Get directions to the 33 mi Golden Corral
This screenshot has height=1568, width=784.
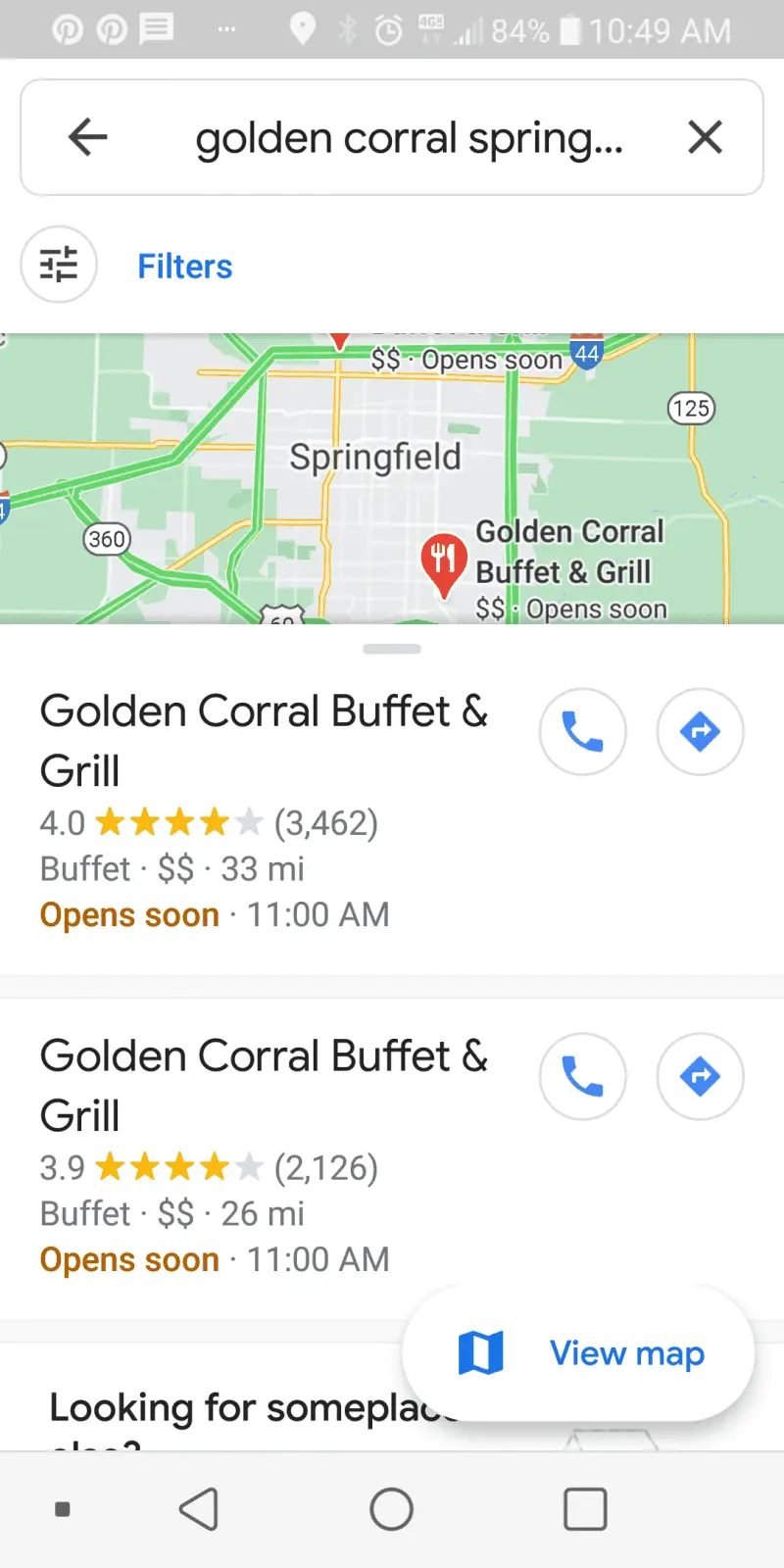[700, 732]
